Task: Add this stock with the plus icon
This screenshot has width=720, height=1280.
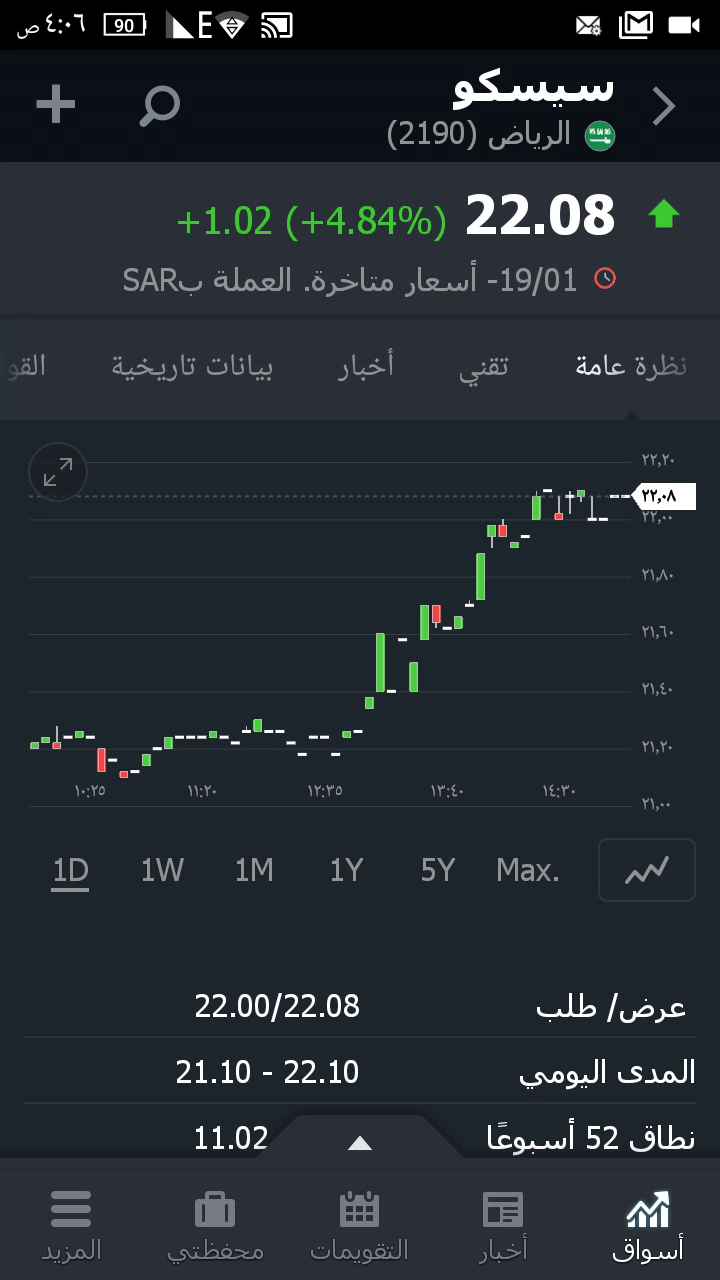Action: pos(56,104)
